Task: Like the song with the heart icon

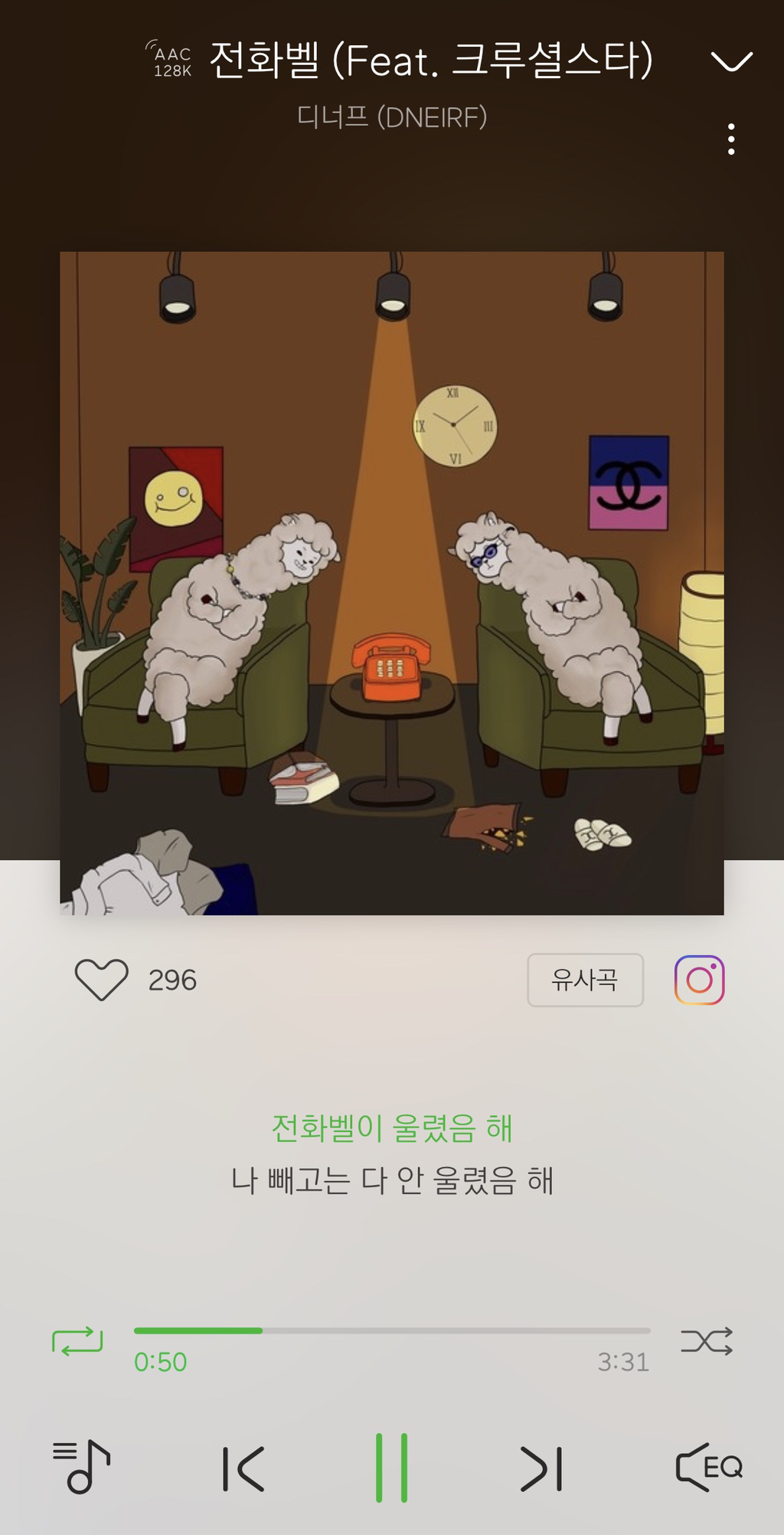Action: click(101, 980)
